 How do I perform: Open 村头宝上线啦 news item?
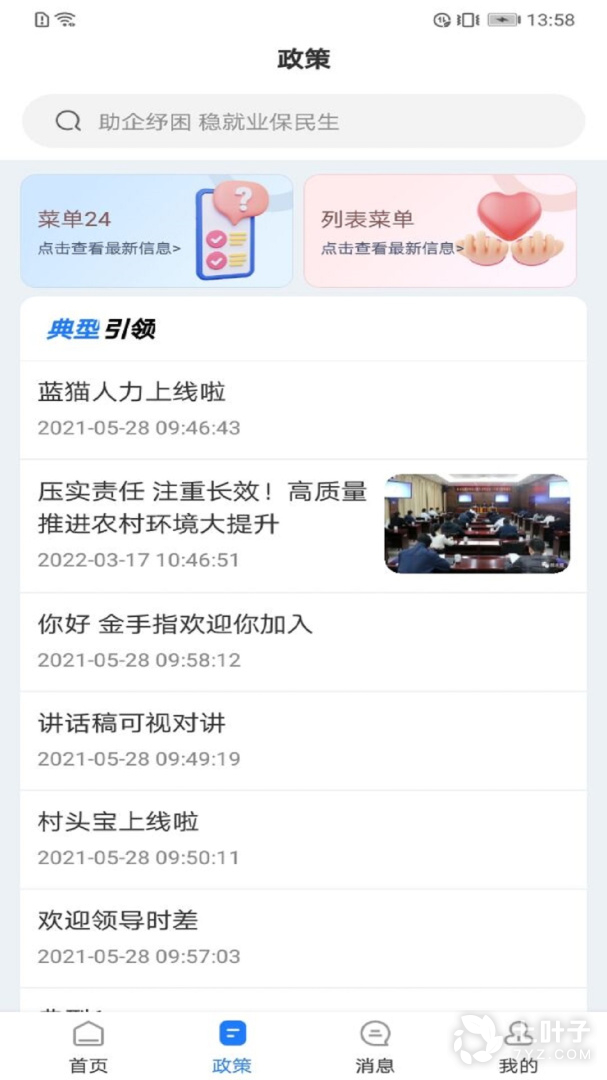pos(303,839)
